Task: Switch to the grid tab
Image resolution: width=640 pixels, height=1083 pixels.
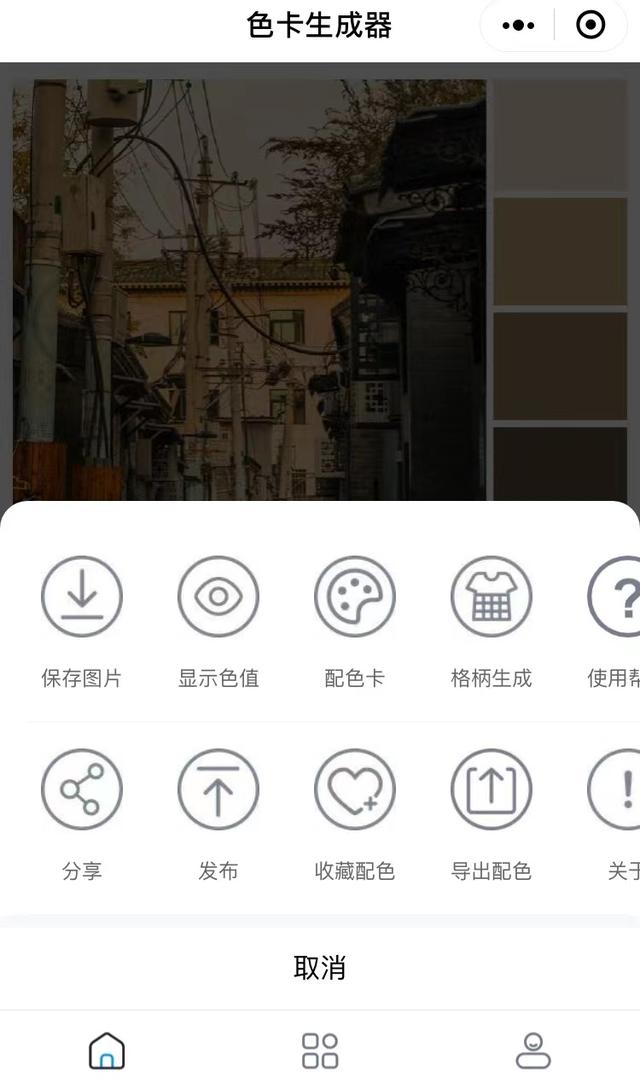Action: (x=320, y=1050)
